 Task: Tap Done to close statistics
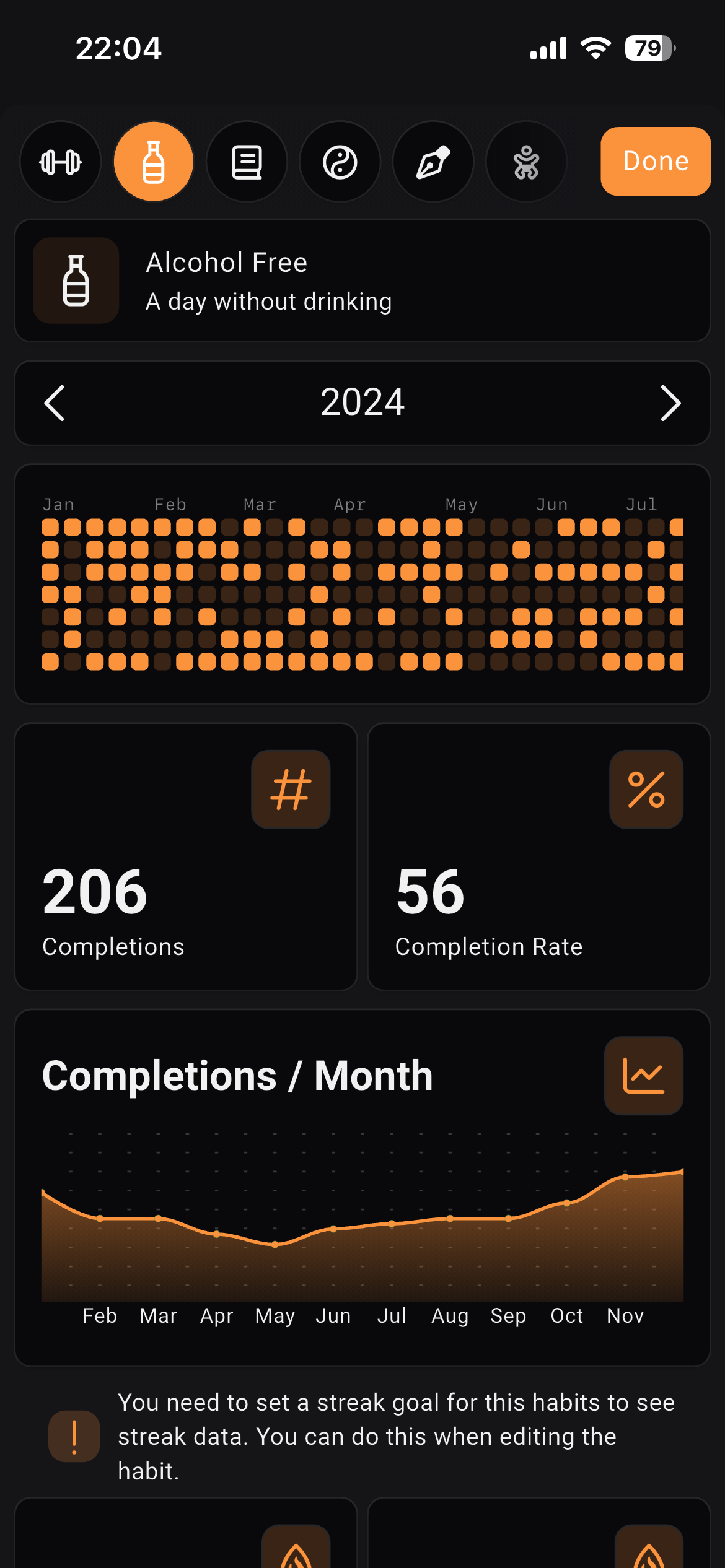point(655,162)
